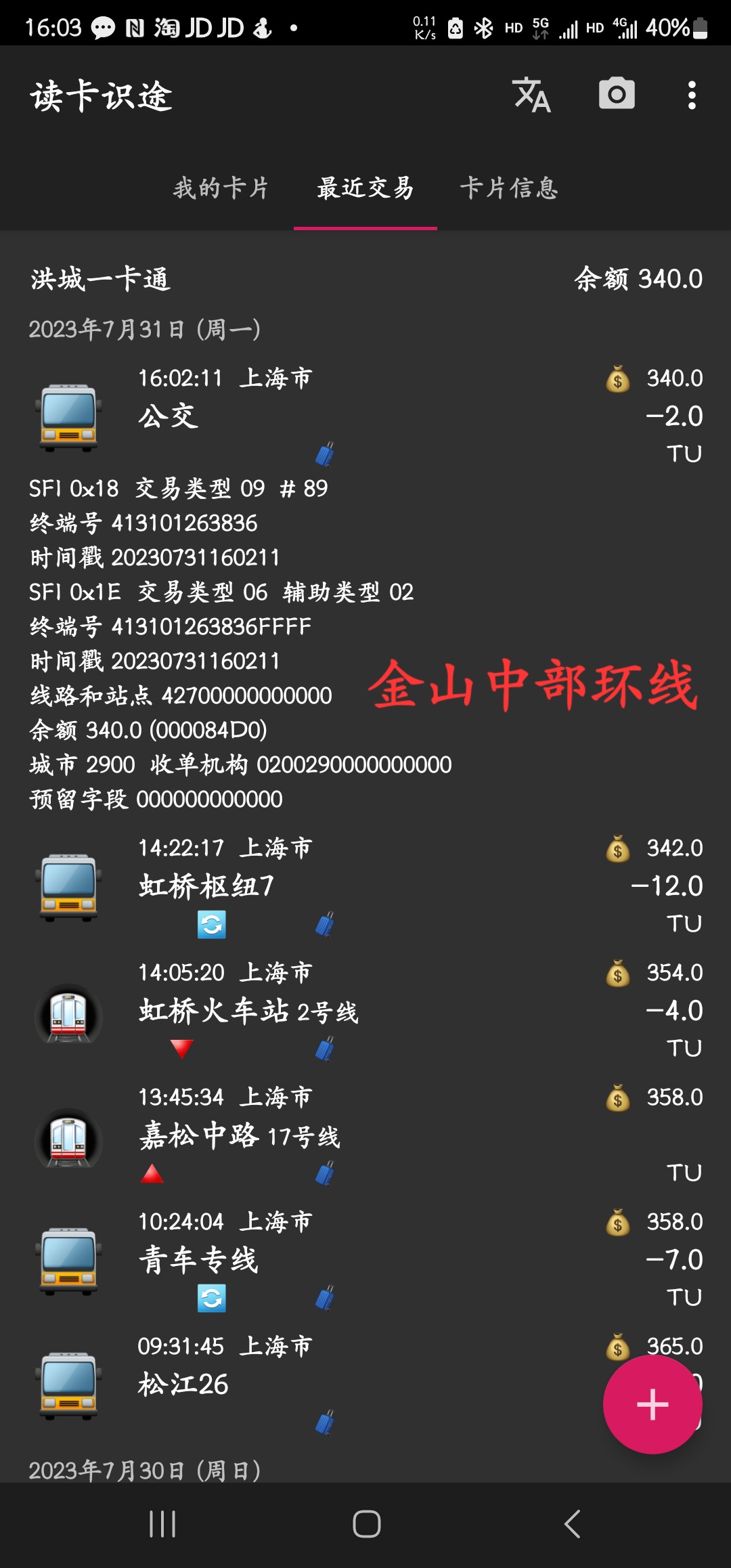
Task: Tap the pink plus floating button
Action: (652, 1404)
